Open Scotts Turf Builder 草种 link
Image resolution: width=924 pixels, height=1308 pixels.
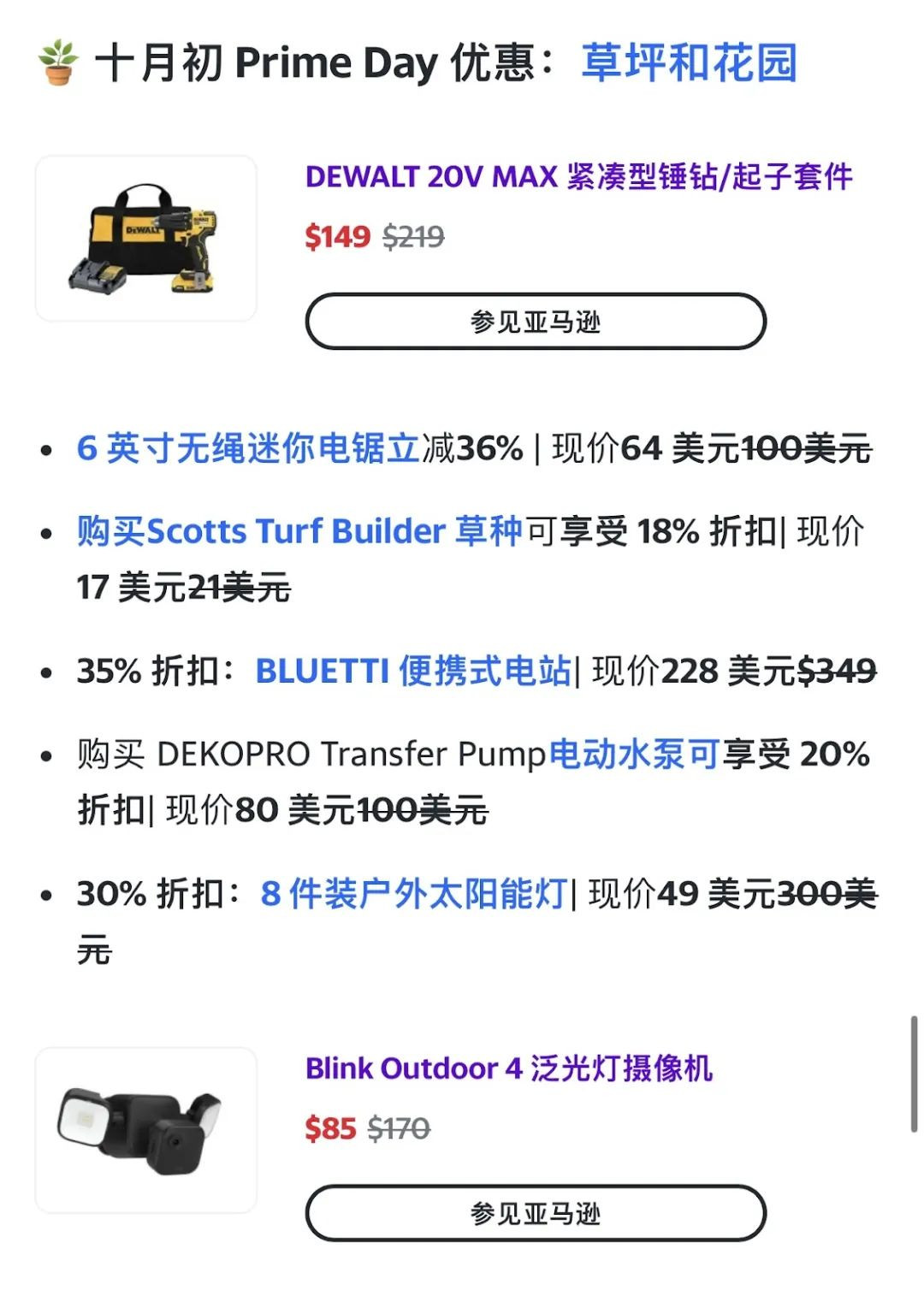click(x=299, y=531)
